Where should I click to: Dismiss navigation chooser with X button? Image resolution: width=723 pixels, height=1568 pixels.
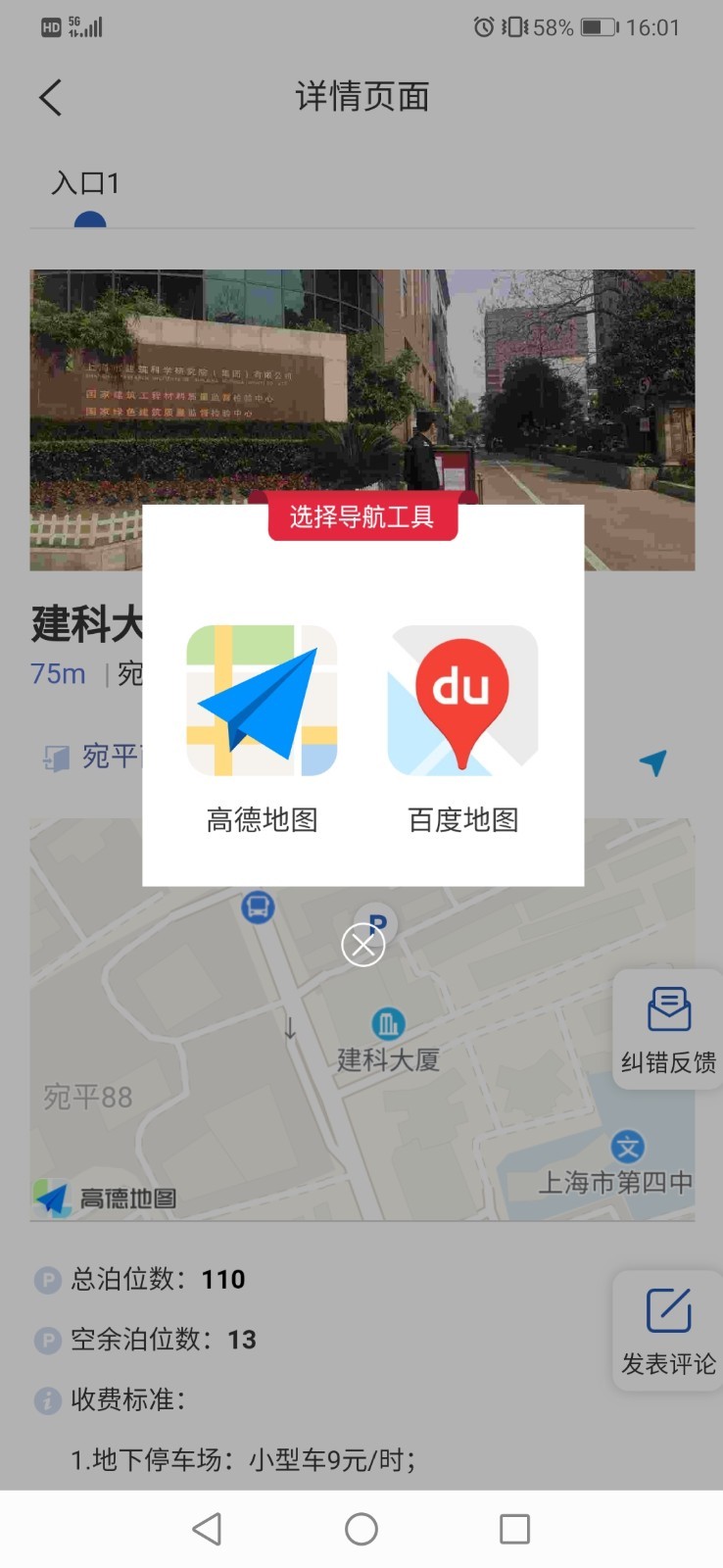363,944
